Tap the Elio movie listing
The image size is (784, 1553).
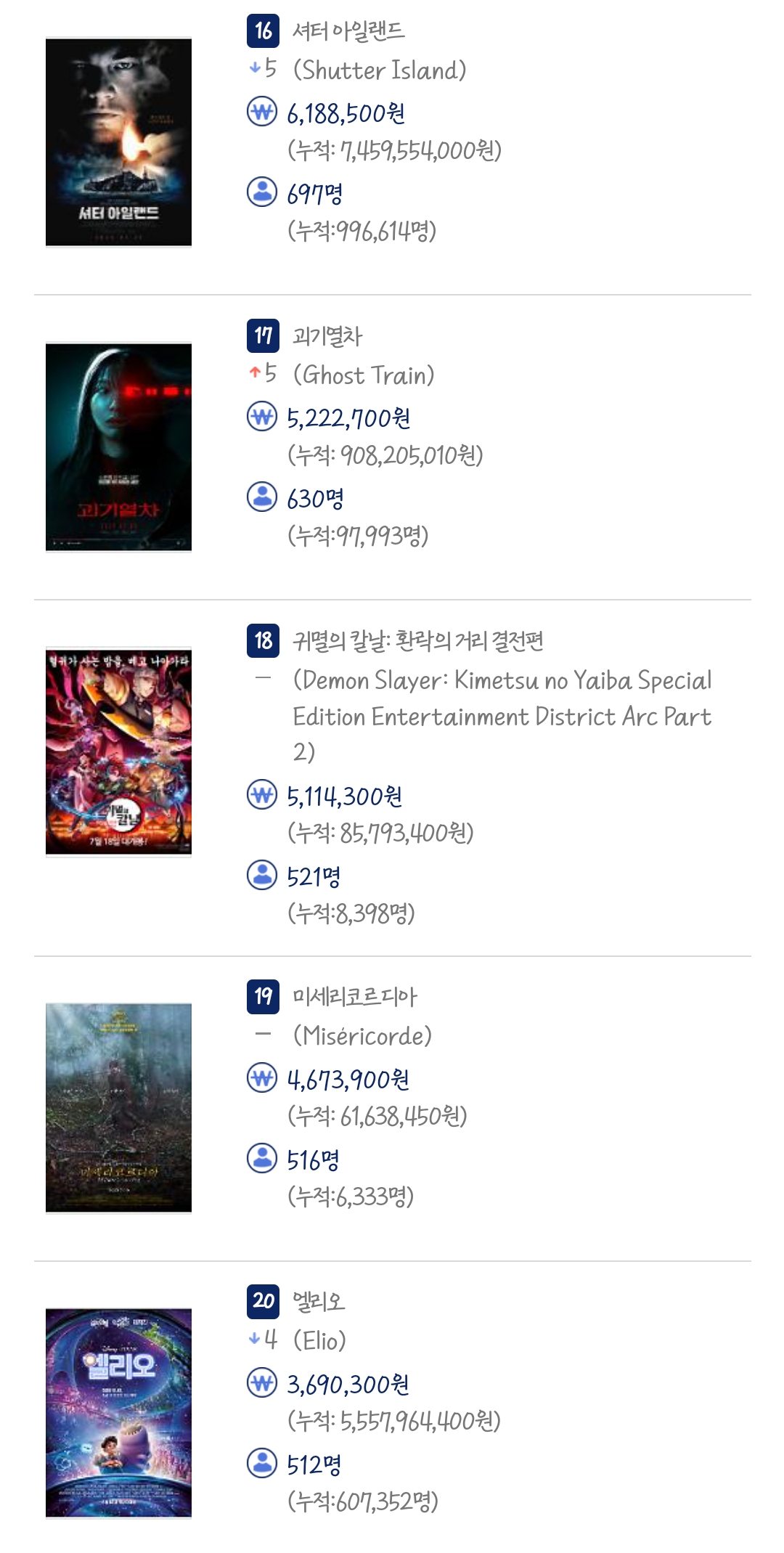click(x=318, y=1303)
